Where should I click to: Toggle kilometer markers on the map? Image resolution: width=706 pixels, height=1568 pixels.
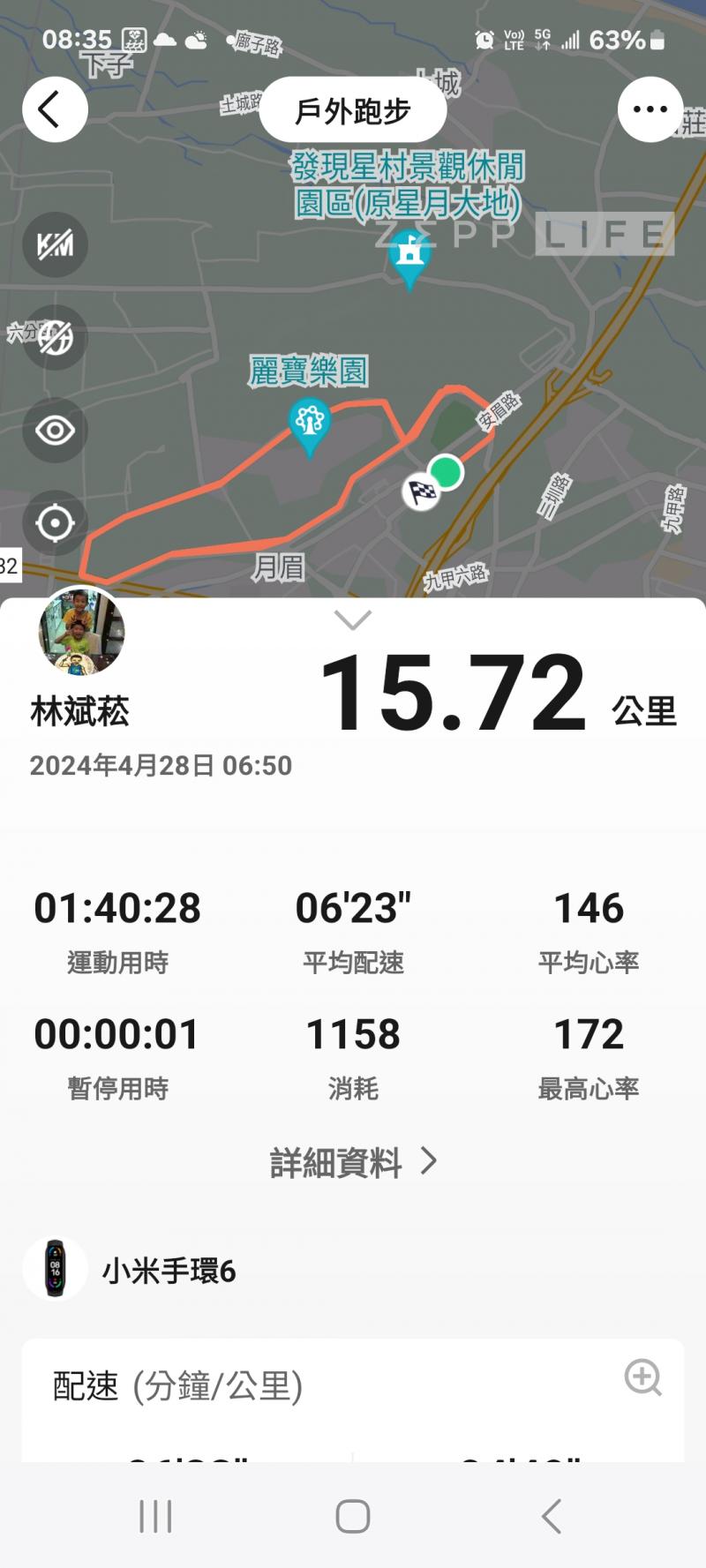[x=55, y=244]
